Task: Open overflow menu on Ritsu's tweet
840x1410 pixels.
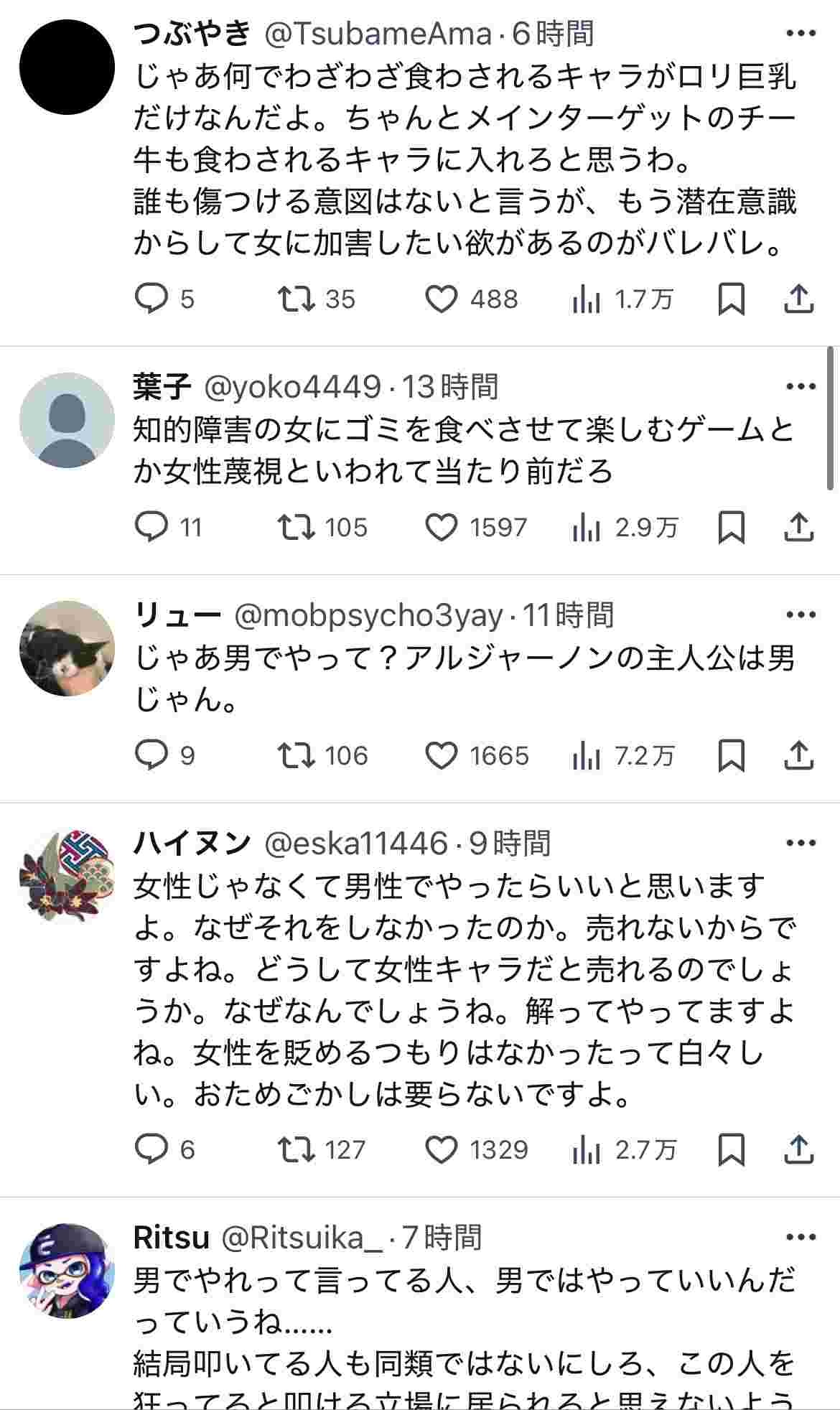Action: pos(801,1237)
